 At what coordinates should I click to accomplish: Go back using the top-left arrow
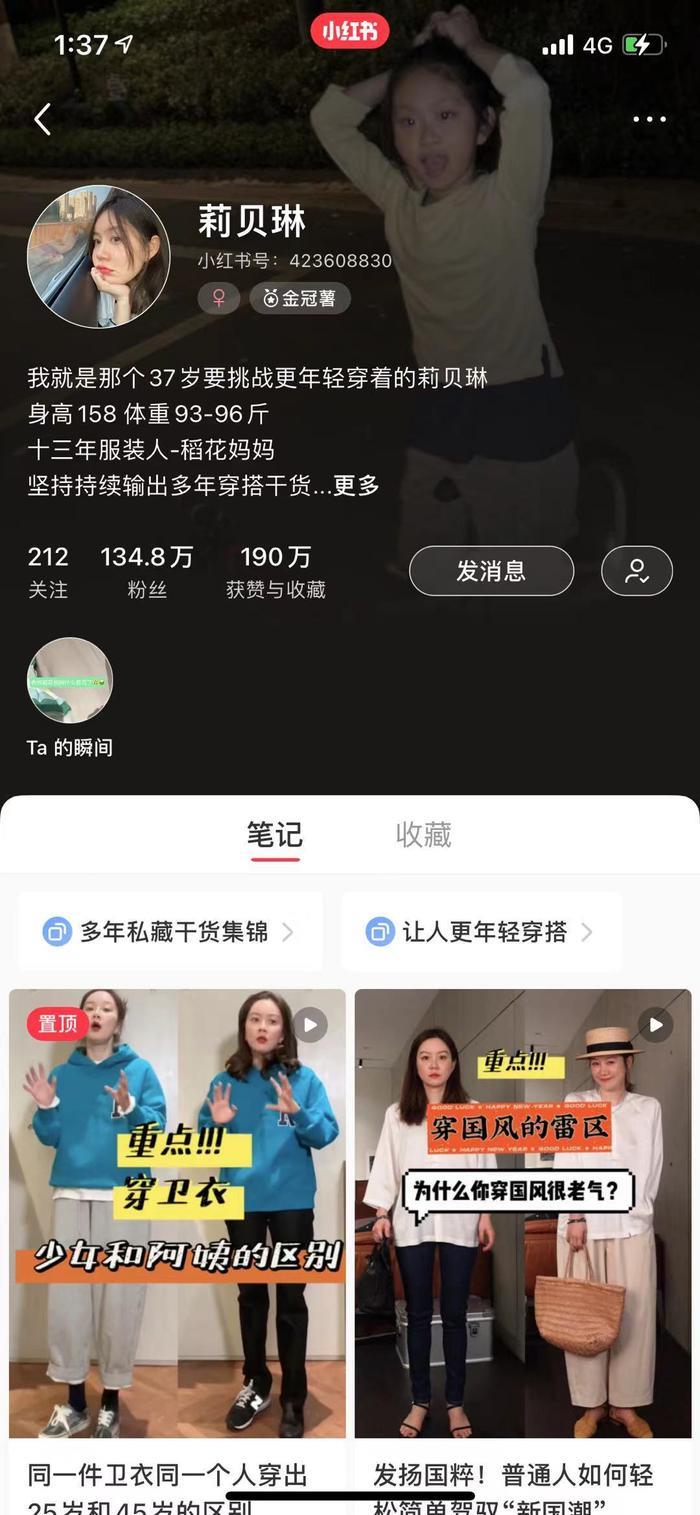pyautogui.click(x=42, y=119)
